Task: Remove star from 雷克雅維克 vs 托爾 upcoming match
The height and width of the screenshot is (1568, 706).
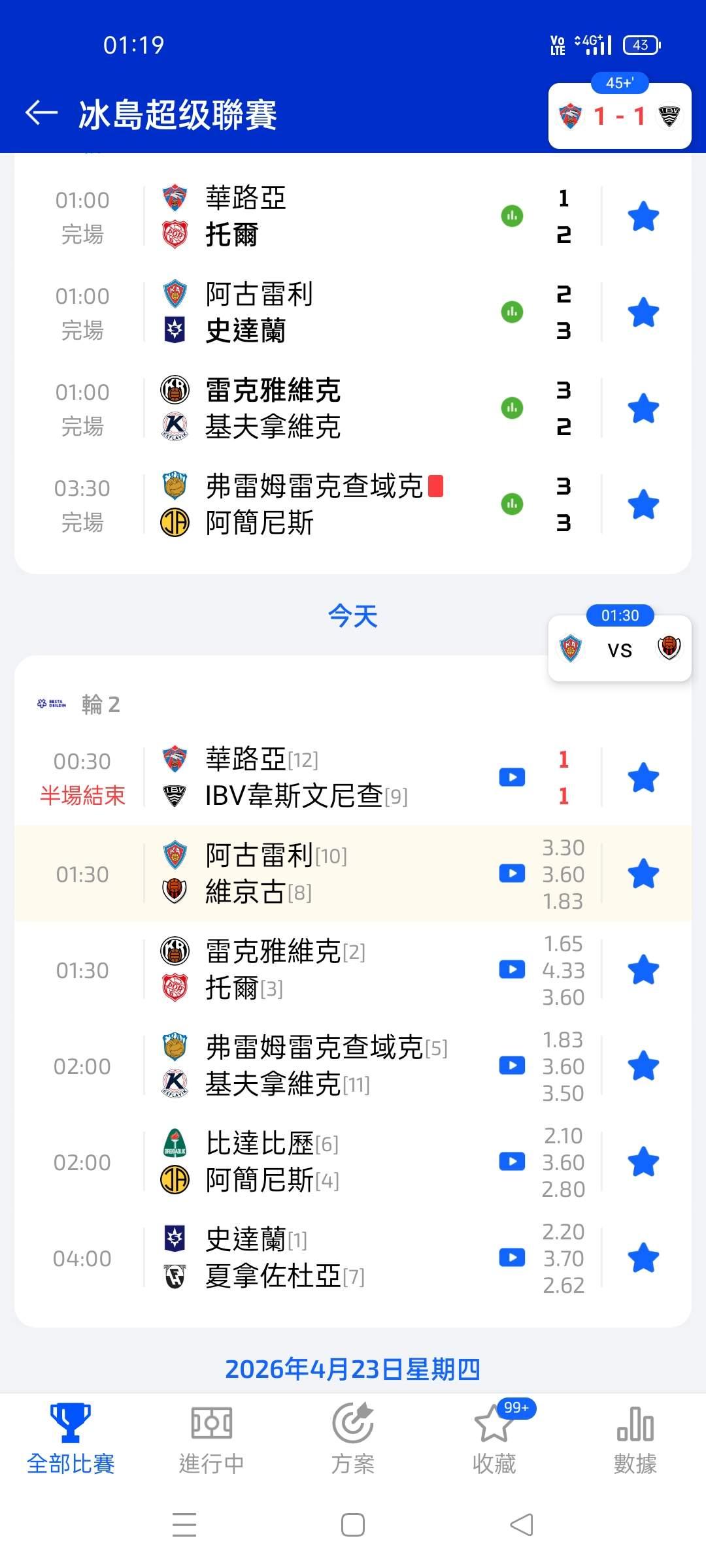Action: tap(643, 970)
